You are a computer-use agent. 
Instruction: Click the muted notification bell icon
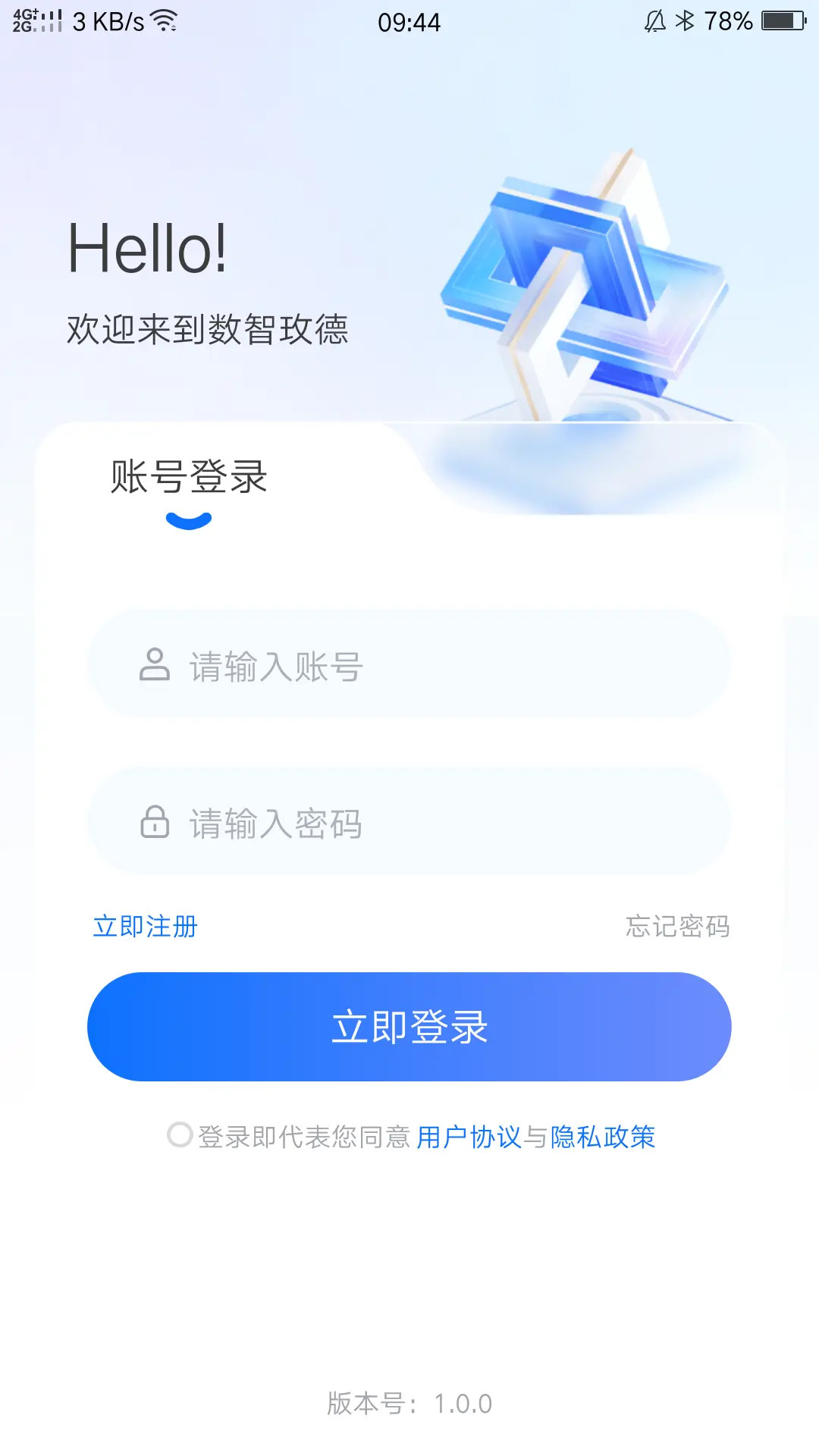(x=654, y=21)
